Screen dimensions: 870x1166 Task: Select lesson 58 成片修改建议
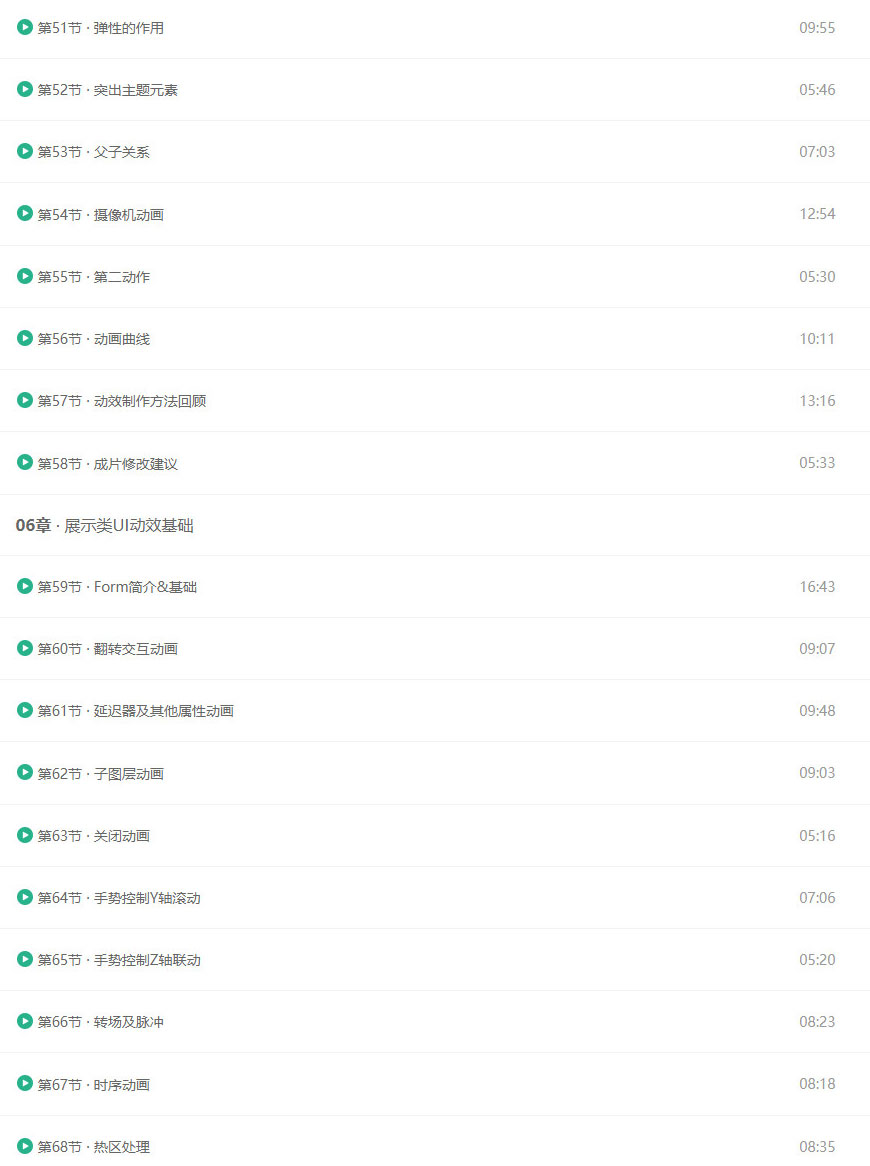[x=107, y=464]
